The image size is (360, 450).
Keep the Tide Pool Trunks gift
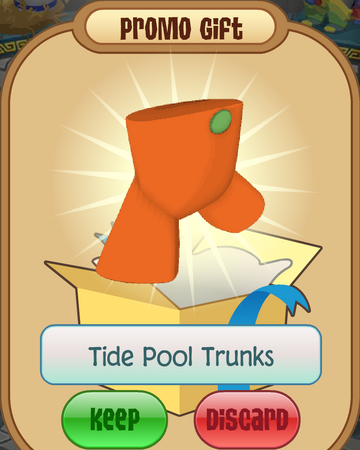click(114, 420)
